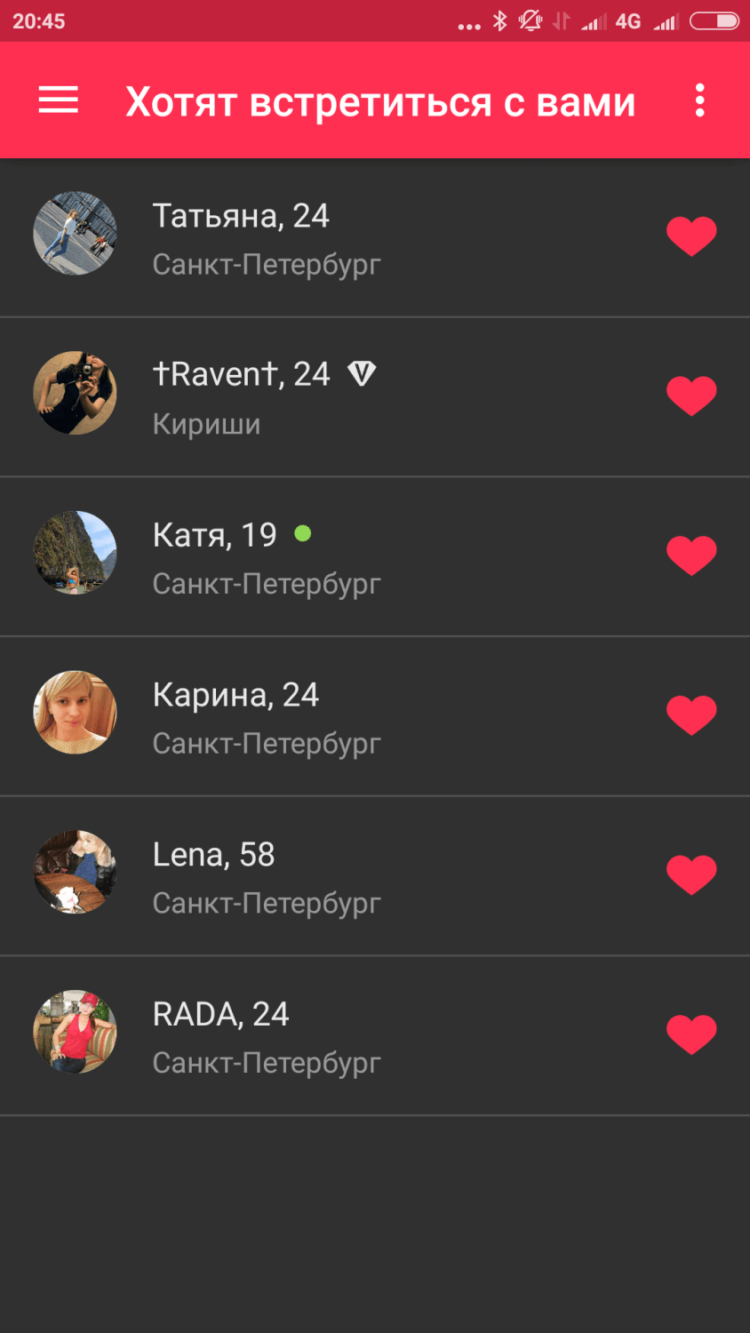Click the Lena, 58 name label
Image resolution: width=750 pixels, height=1333 pixels.
tap(216, 854)
